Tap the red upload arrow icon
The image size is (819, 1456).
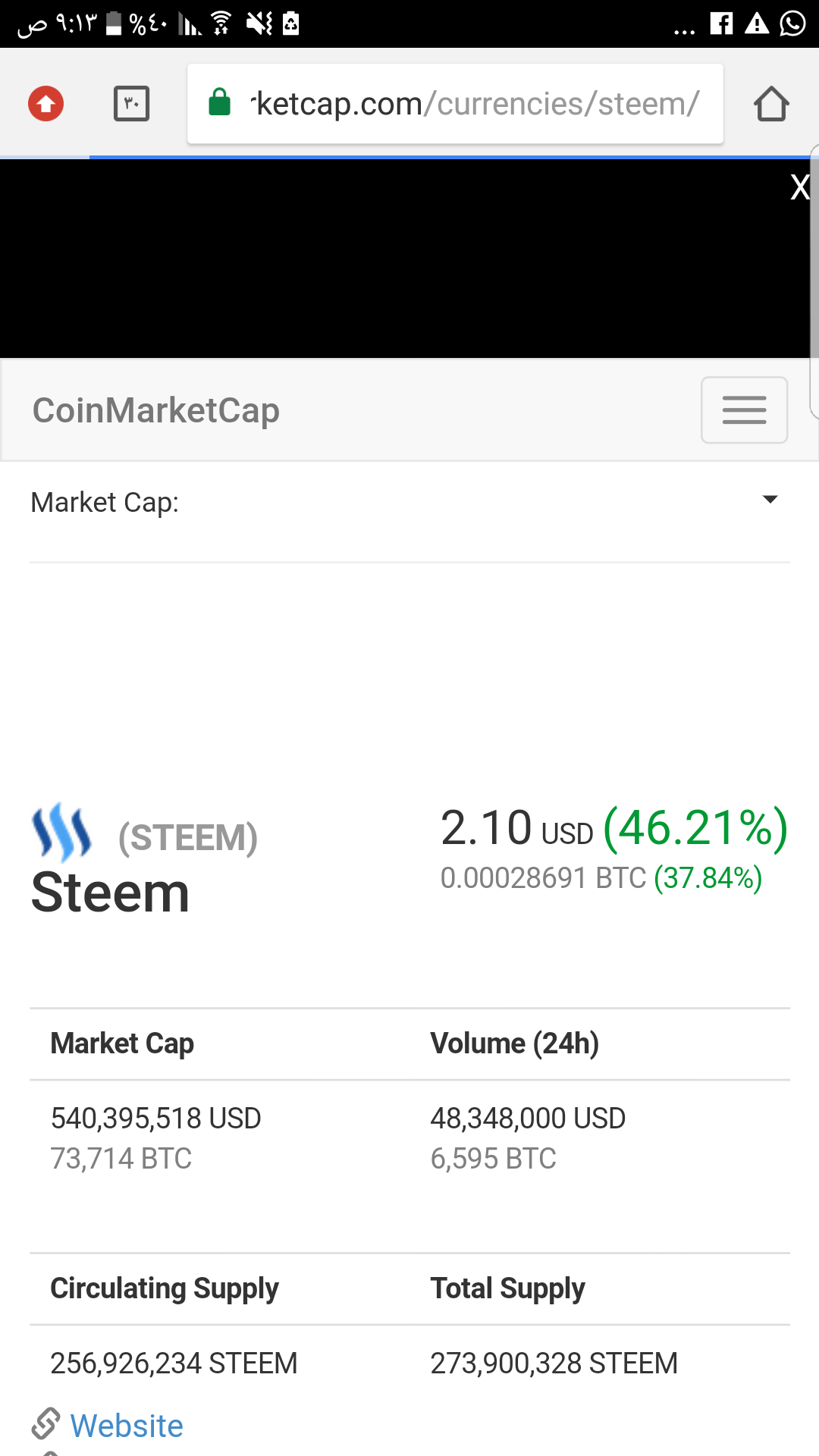click(45, 104)
